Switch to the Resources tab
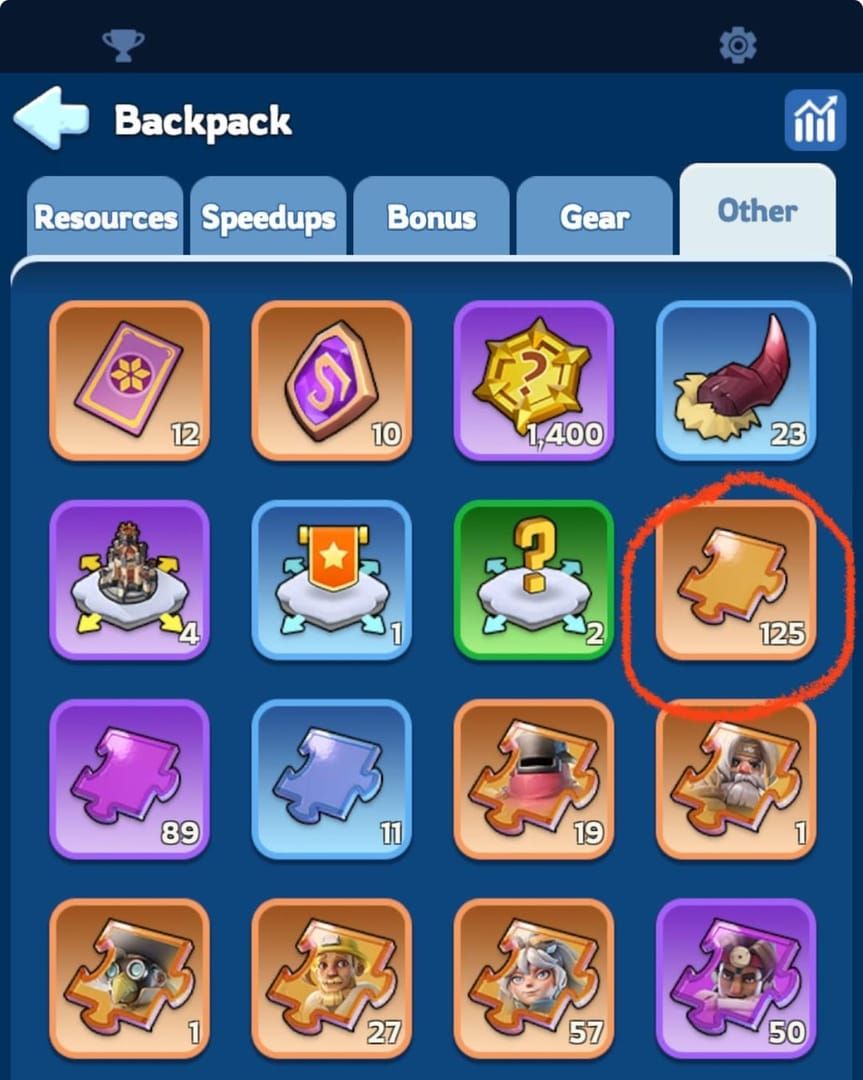Screen dimensions: 863x1080 tap(105, 217)
